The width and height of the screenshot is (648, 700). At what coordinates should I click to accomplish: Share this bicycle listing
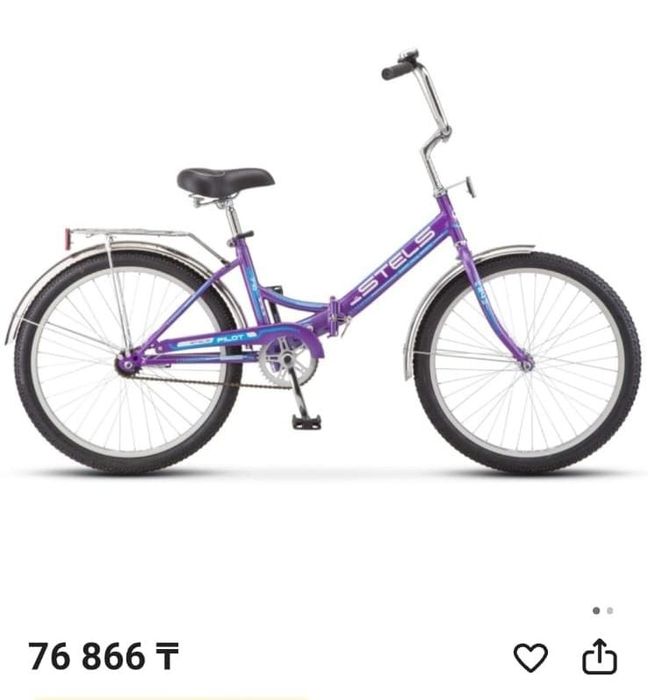(600, 657)
